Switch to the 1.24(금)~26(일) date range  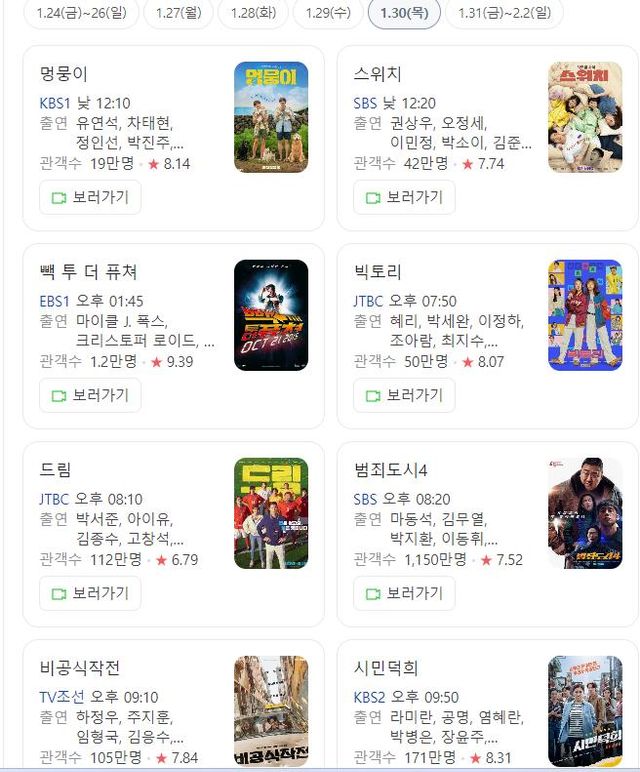[81, 13]
